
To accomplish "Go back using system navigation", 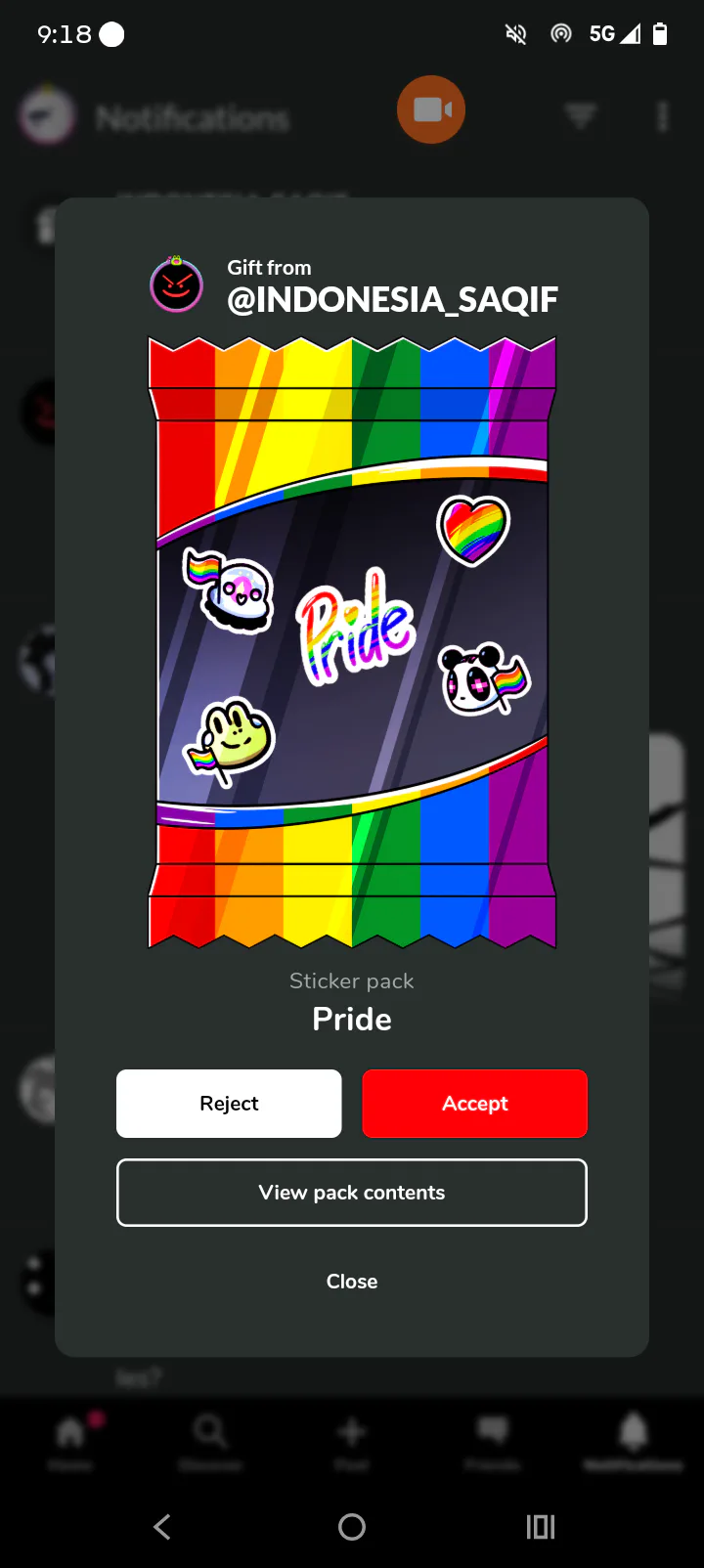I will point(162,1527).
